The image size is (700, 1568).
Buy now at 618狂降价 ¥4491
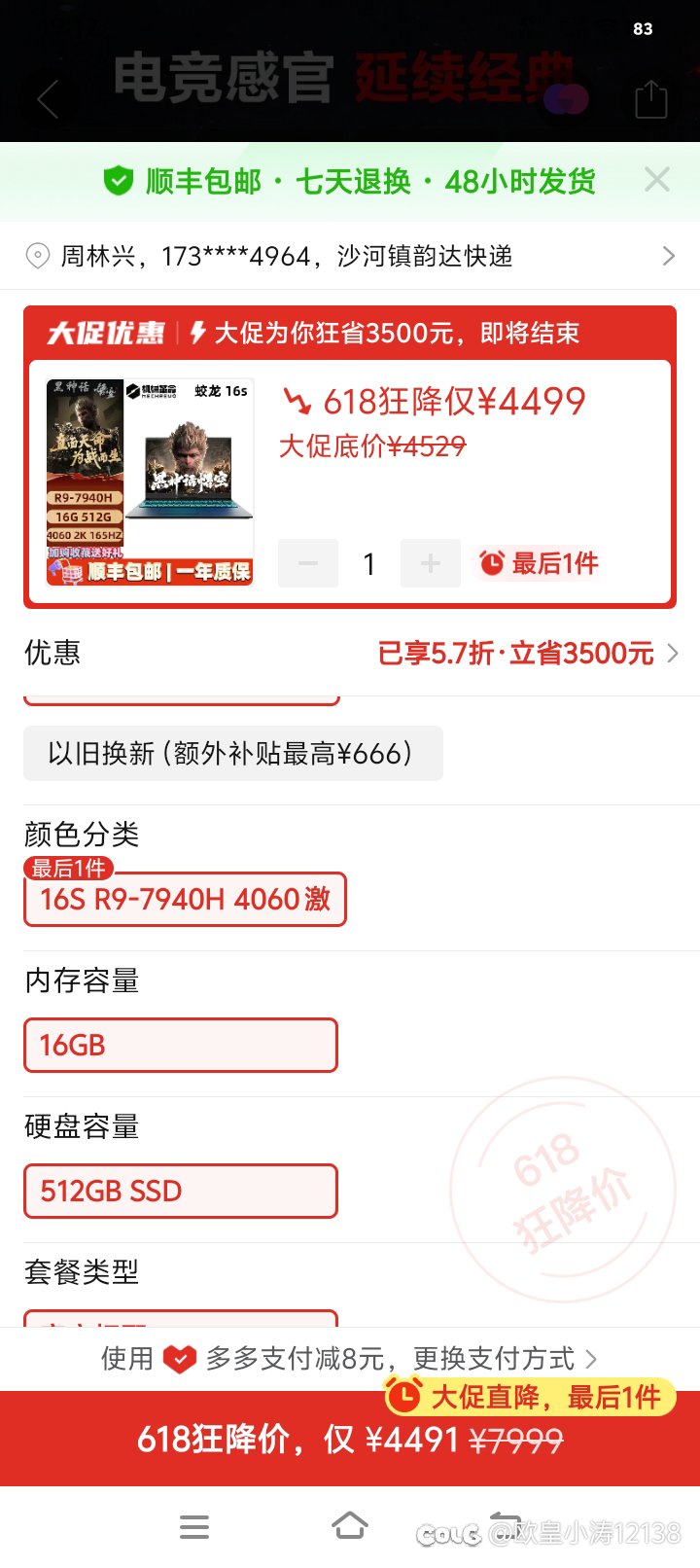click(x=350, y=1439)
